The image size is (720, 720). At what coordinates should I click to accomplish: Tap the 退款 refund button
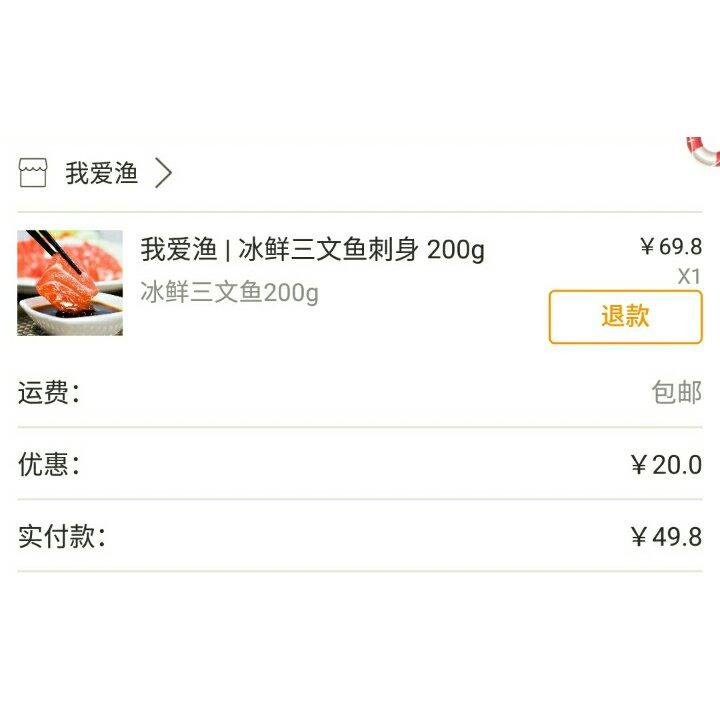(x=625, y=317)
